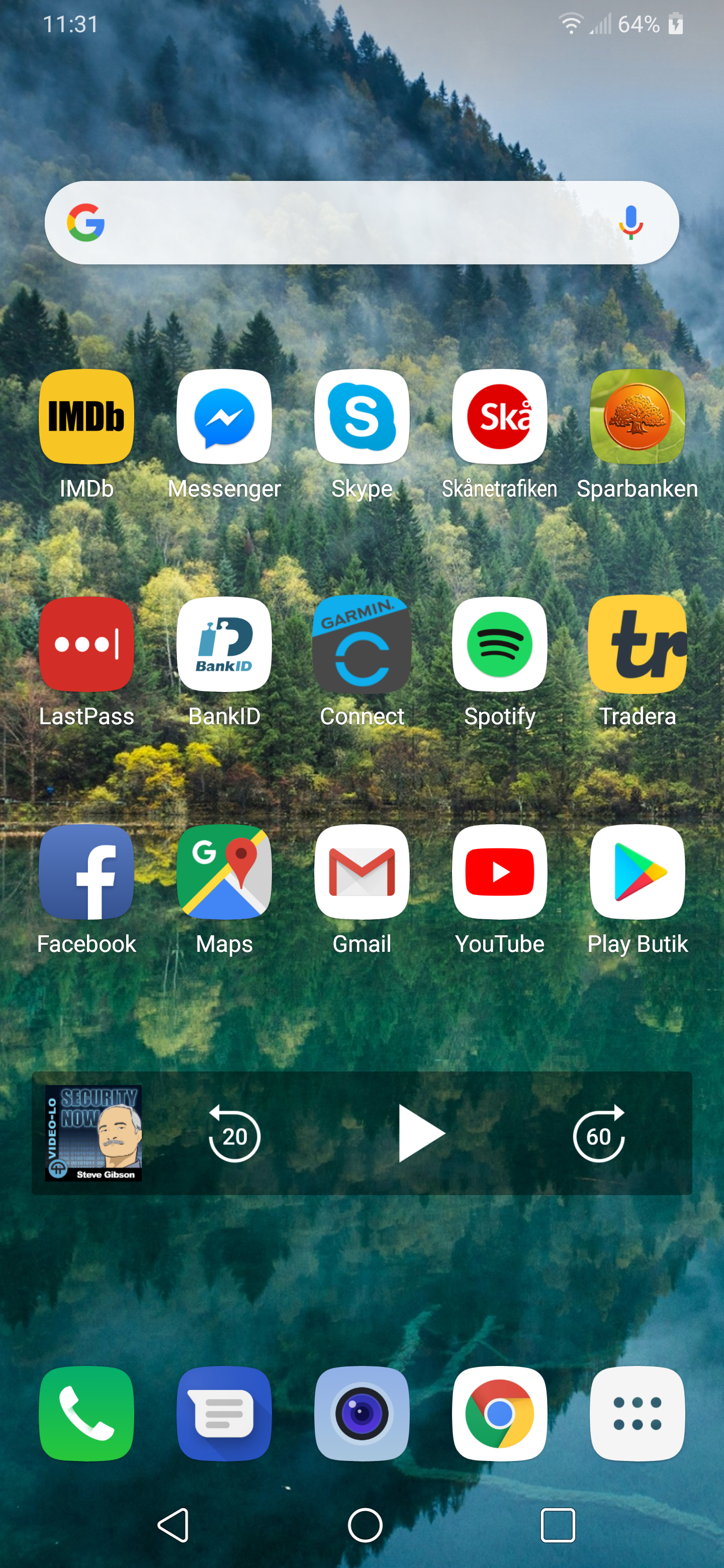Open the app drawer
This screenshot has height=1568, width=724.
coord(637,1413)
